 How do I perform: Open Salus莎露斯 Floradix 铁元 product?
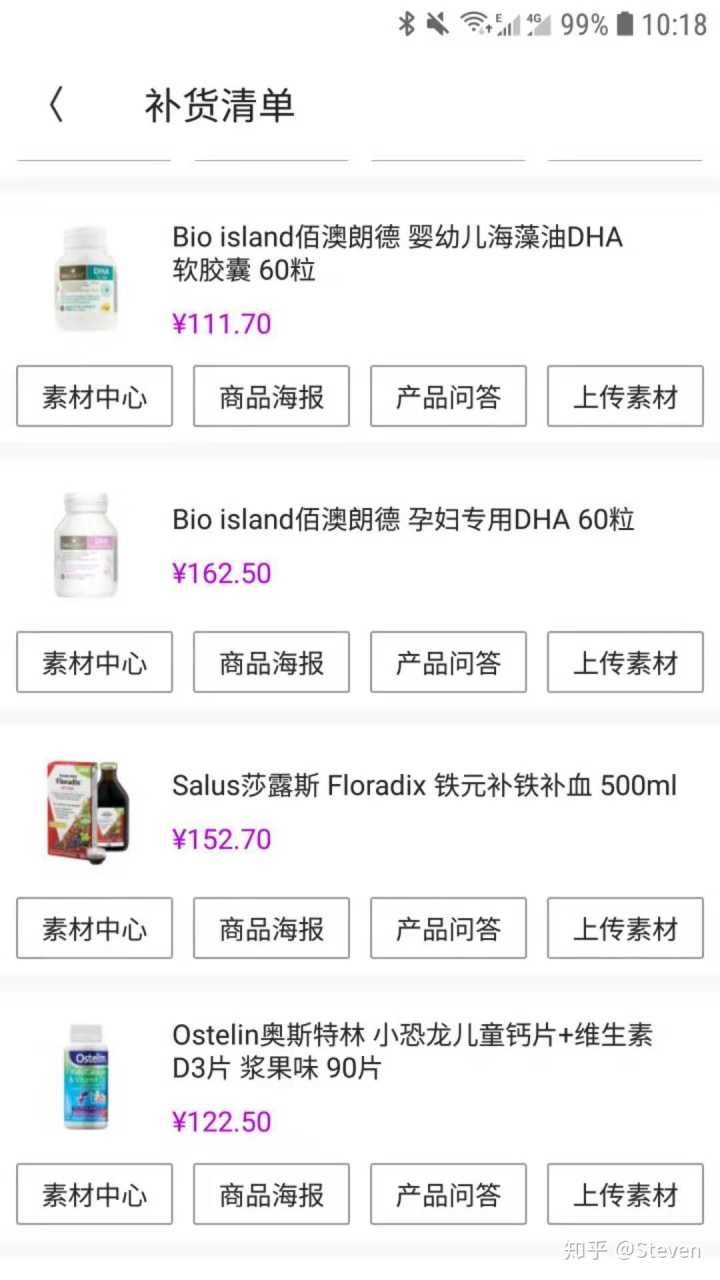coord(424,786)
